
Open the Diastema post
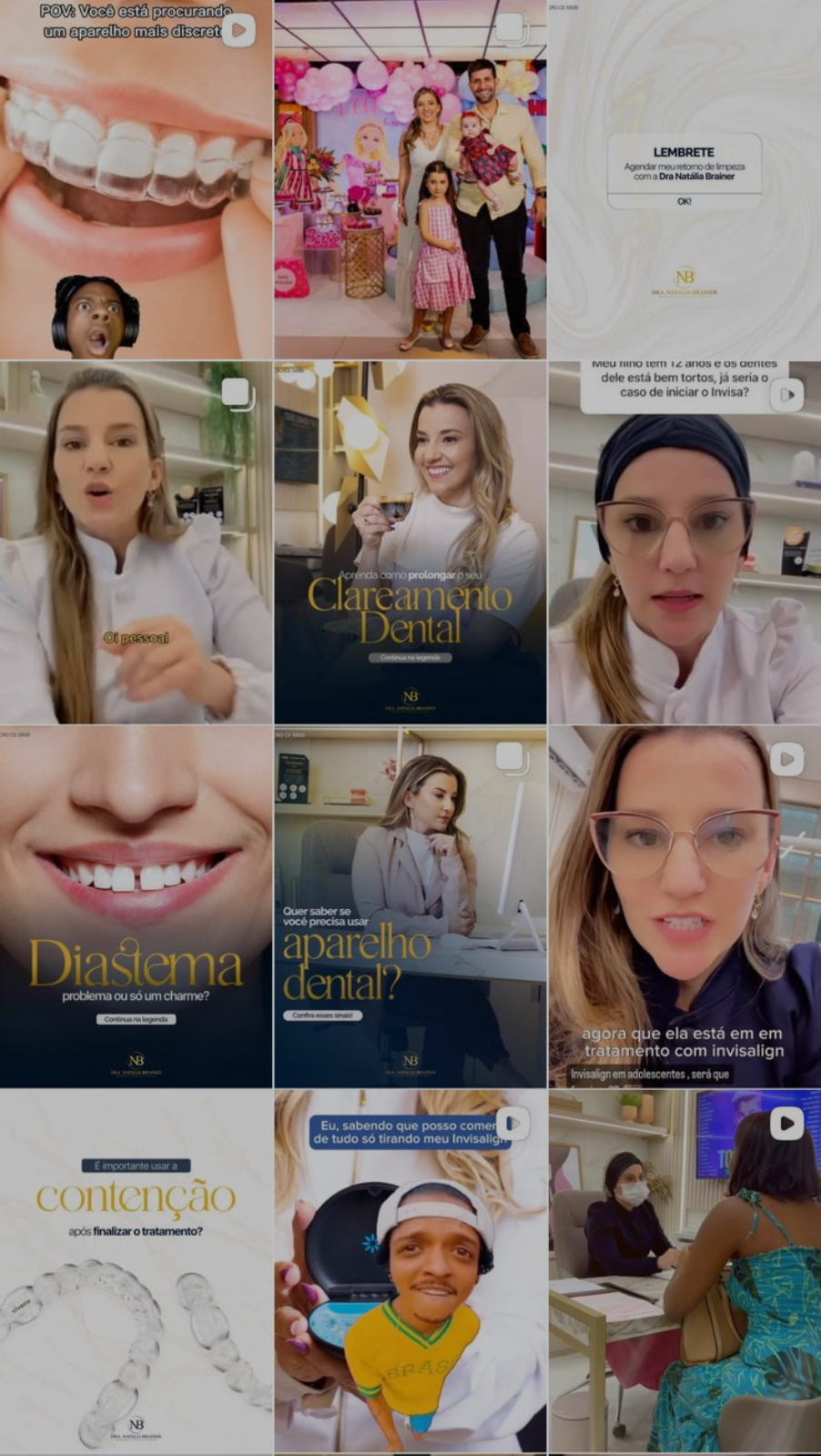(x=137, y=906)
